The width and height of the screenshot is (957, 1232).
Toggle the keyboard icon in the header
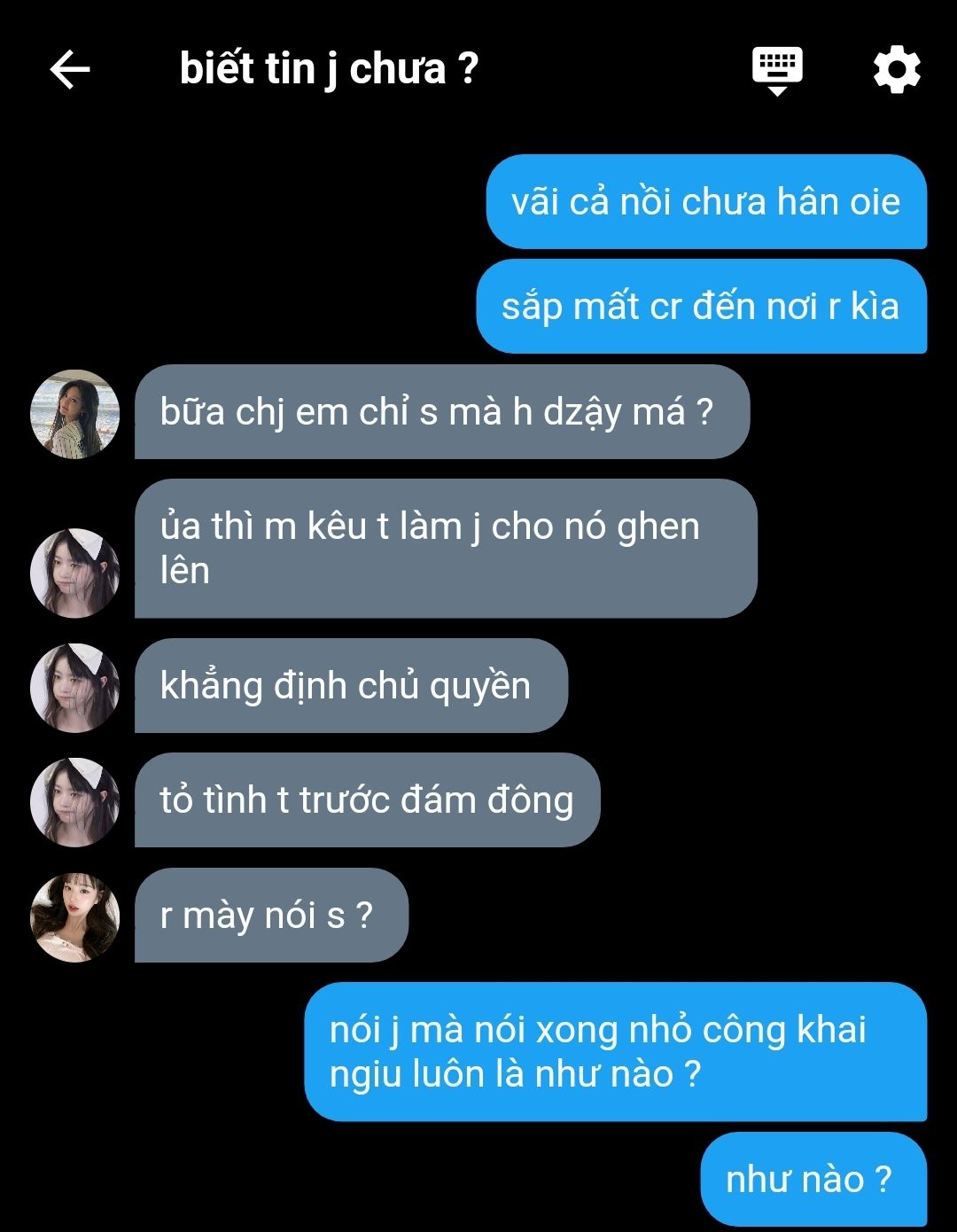(x=777, y=70)
